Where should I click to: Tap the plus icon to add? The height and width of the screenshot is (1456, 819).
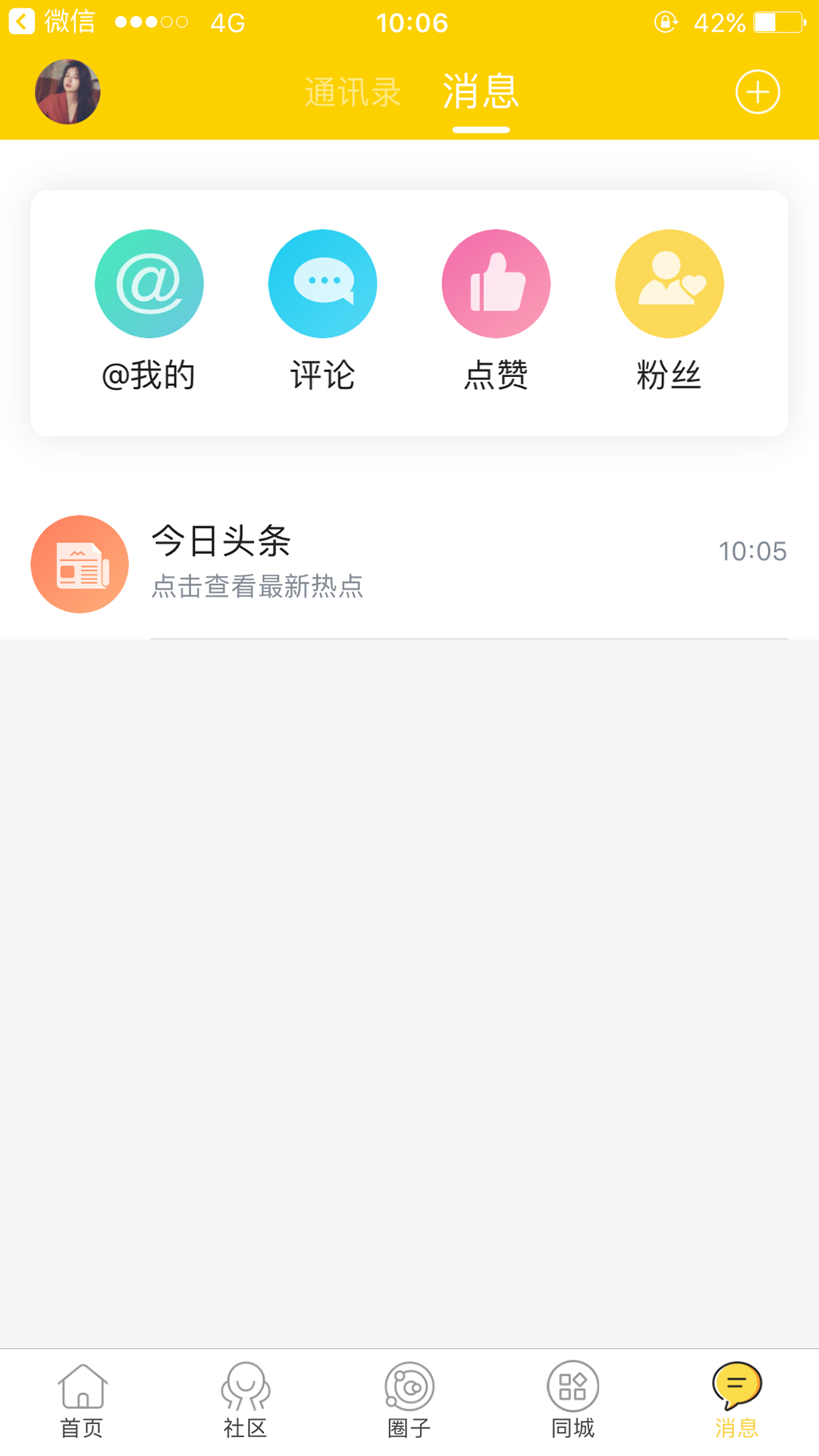pyautogui.click(x=757, y=93)
